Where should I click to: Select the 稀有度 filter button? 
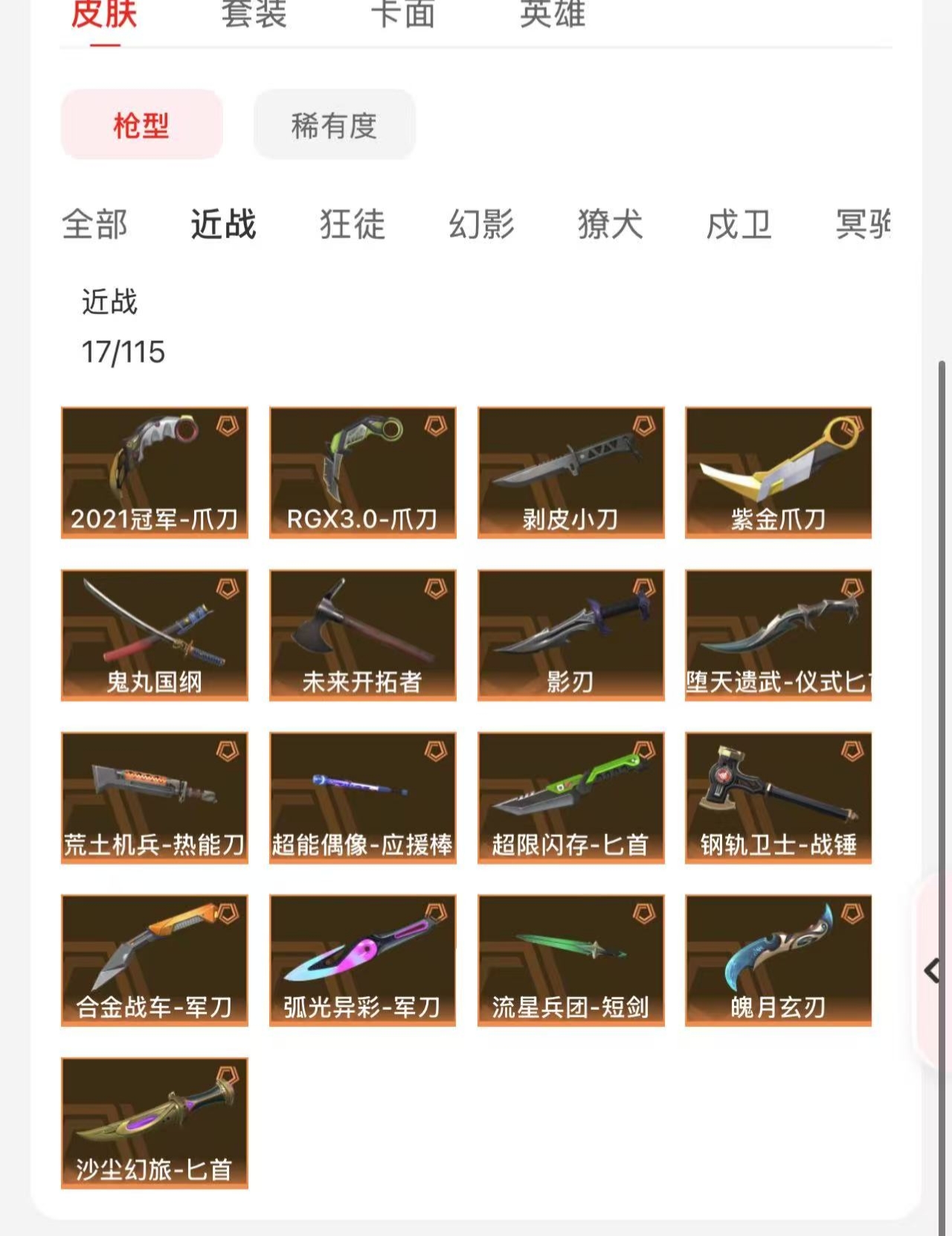334,125
